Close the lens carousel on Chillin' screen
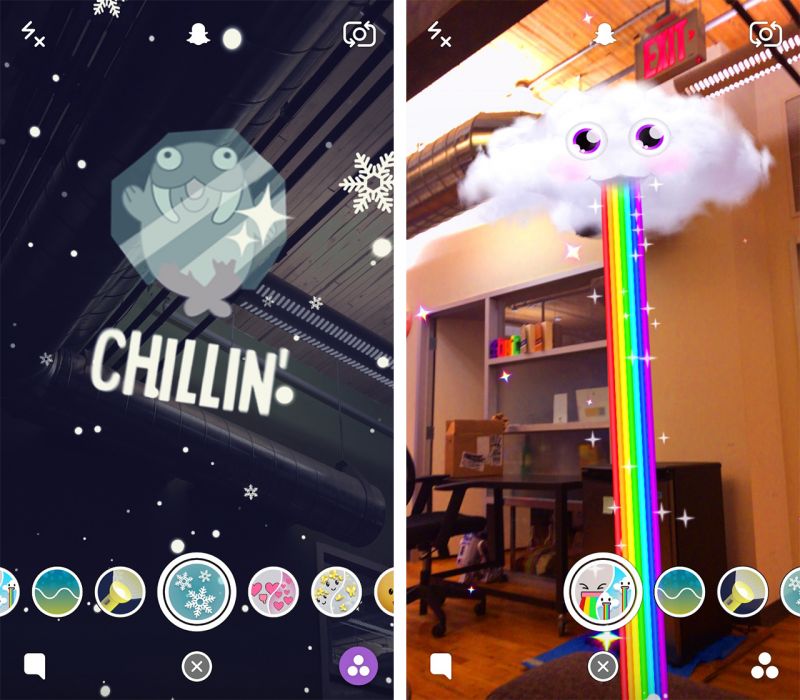This screenshot has width=800, height=700. pos(196,665)
